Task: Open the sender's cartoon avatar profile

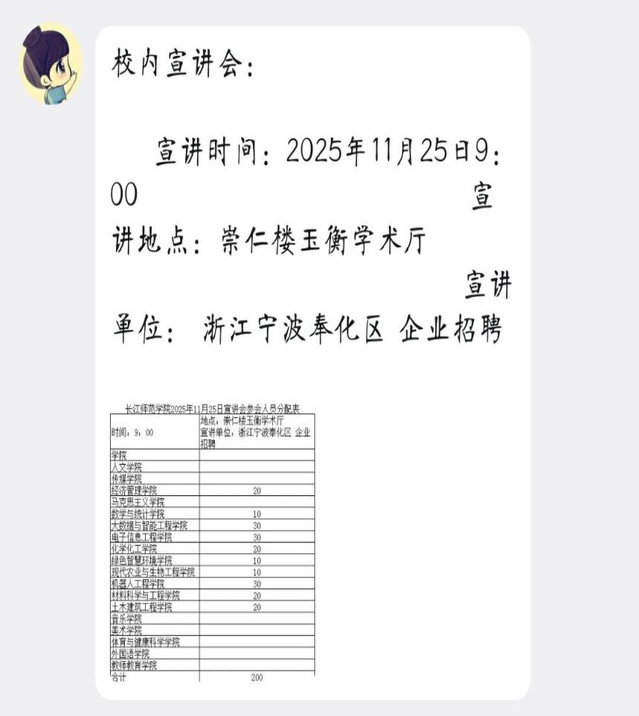Action: (x=52, y=64)
